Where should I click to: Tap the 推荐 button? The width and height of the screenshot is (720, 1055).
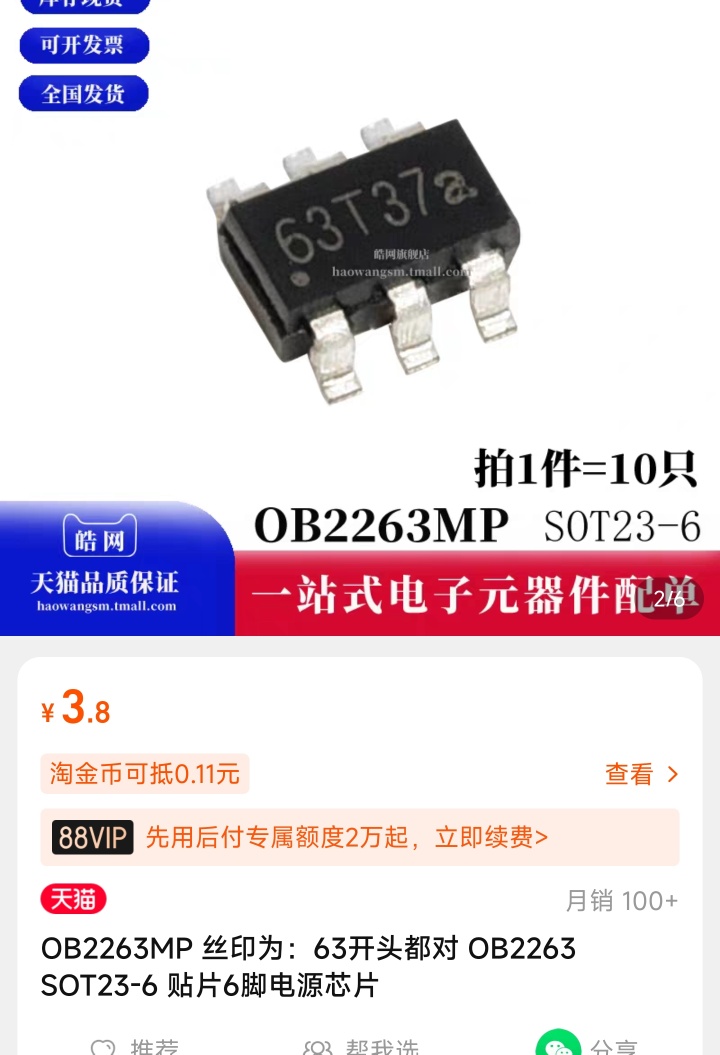135,1047
